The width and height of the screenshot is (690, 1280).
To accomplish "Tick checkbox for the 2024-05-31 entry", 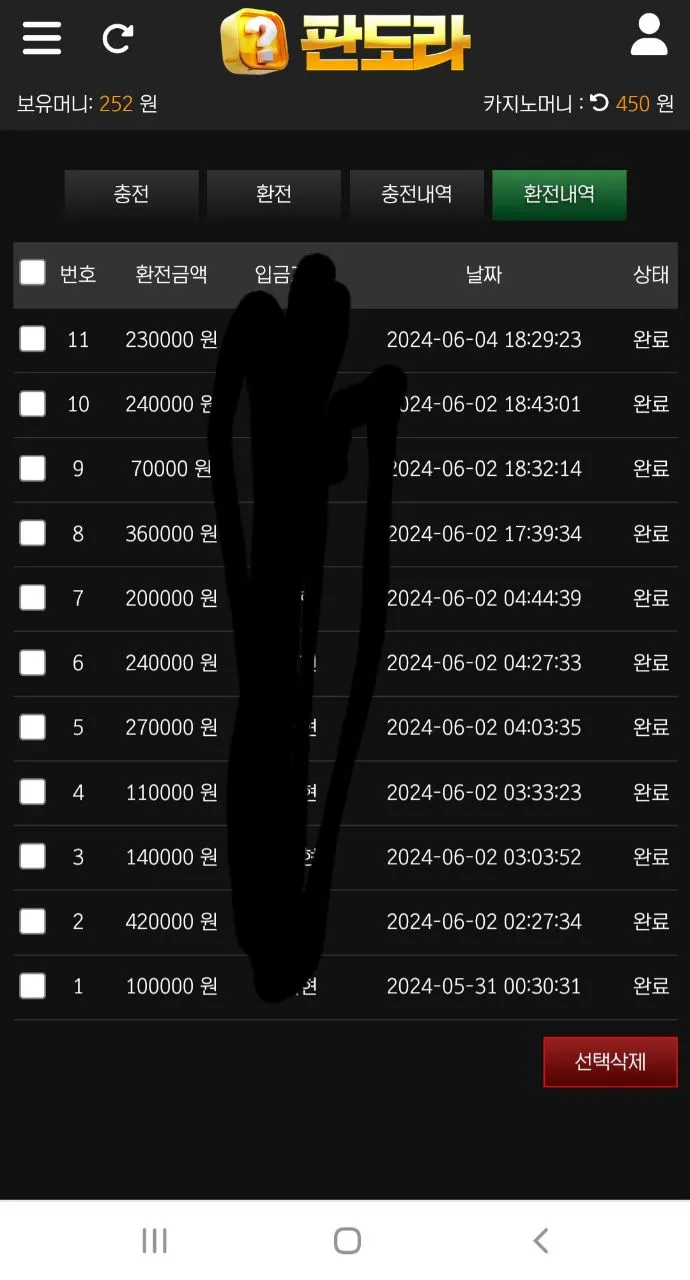I will 33,986.
